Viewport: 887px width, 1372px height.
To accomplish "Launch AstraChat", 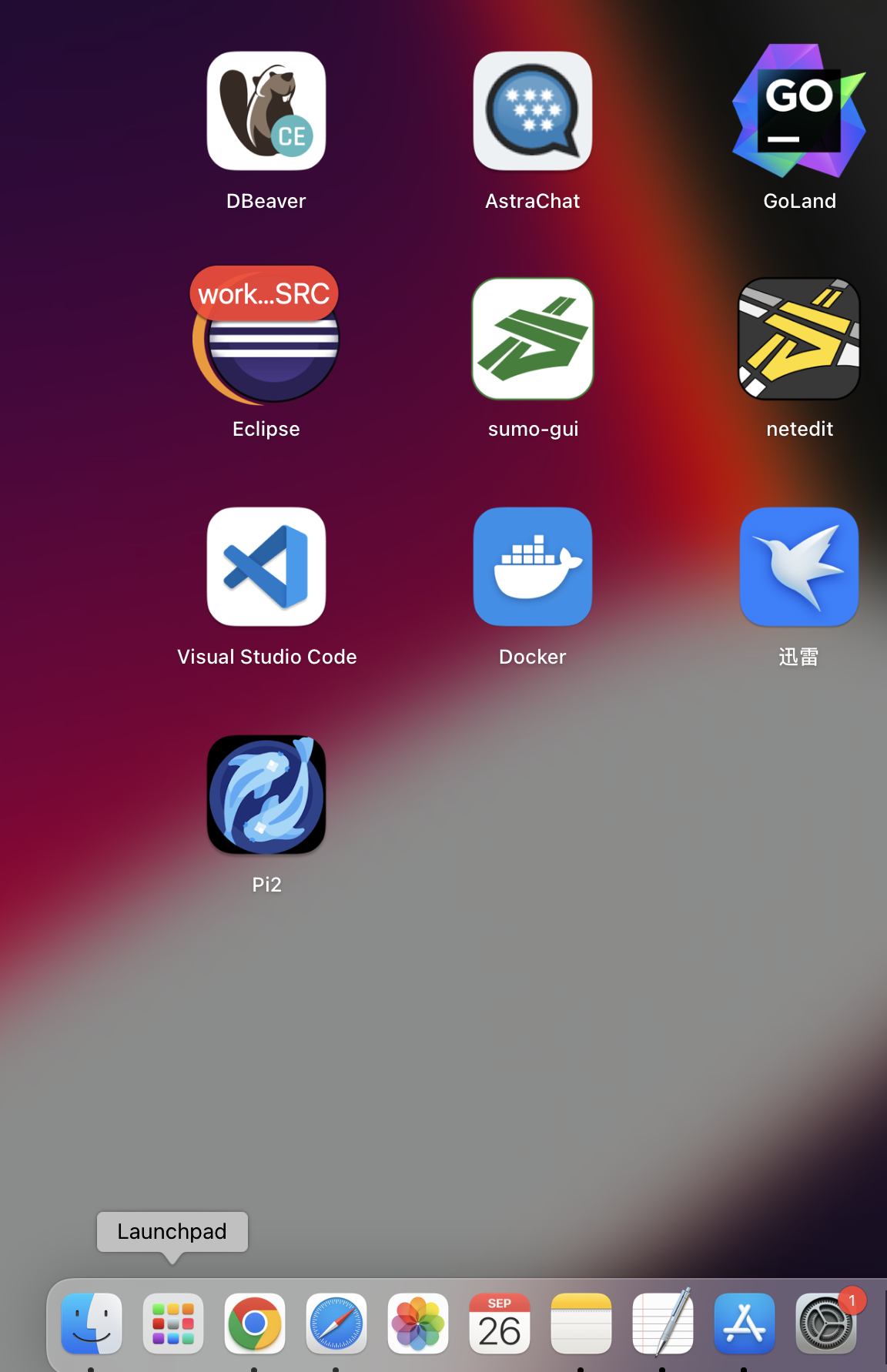I will (533, 112).
